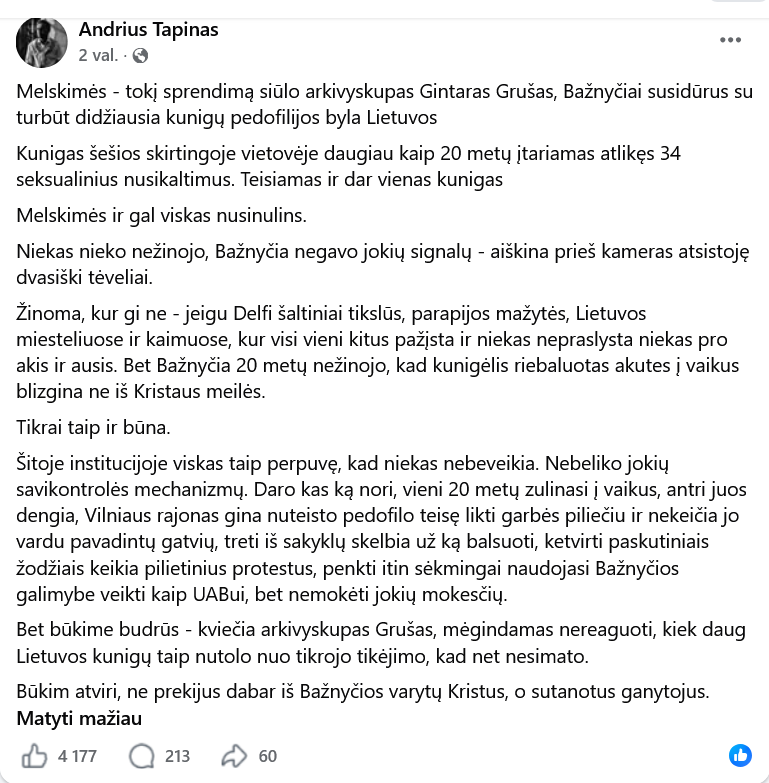Like the post with the thumbs-up icon
Viewport: 769px width, 783px height.
coord(34,756)
